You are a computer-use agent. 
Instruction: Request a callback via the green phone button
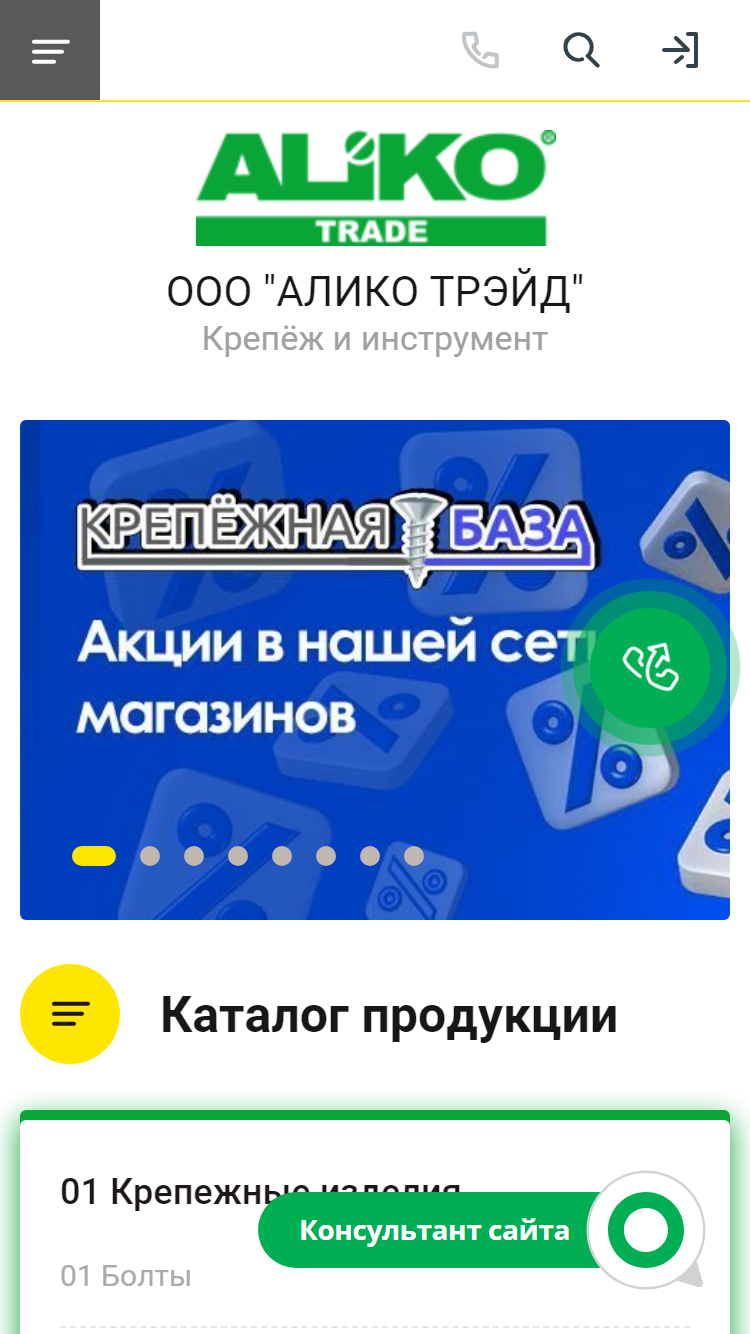coord(650,668)
